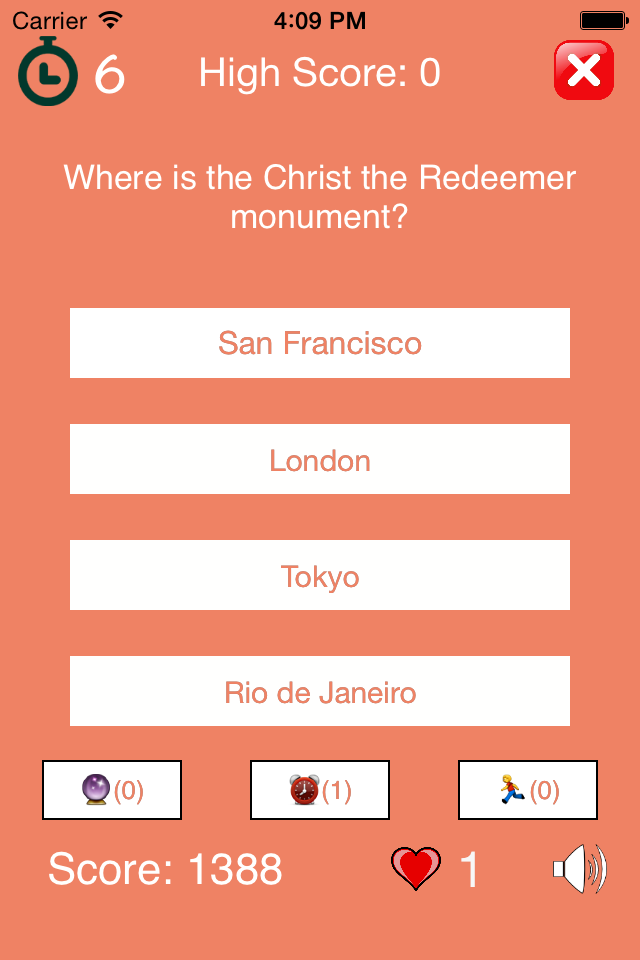Viewport: 640px width, 960px height.
Task: Use the crystal ball power-up
Action: 112,790
